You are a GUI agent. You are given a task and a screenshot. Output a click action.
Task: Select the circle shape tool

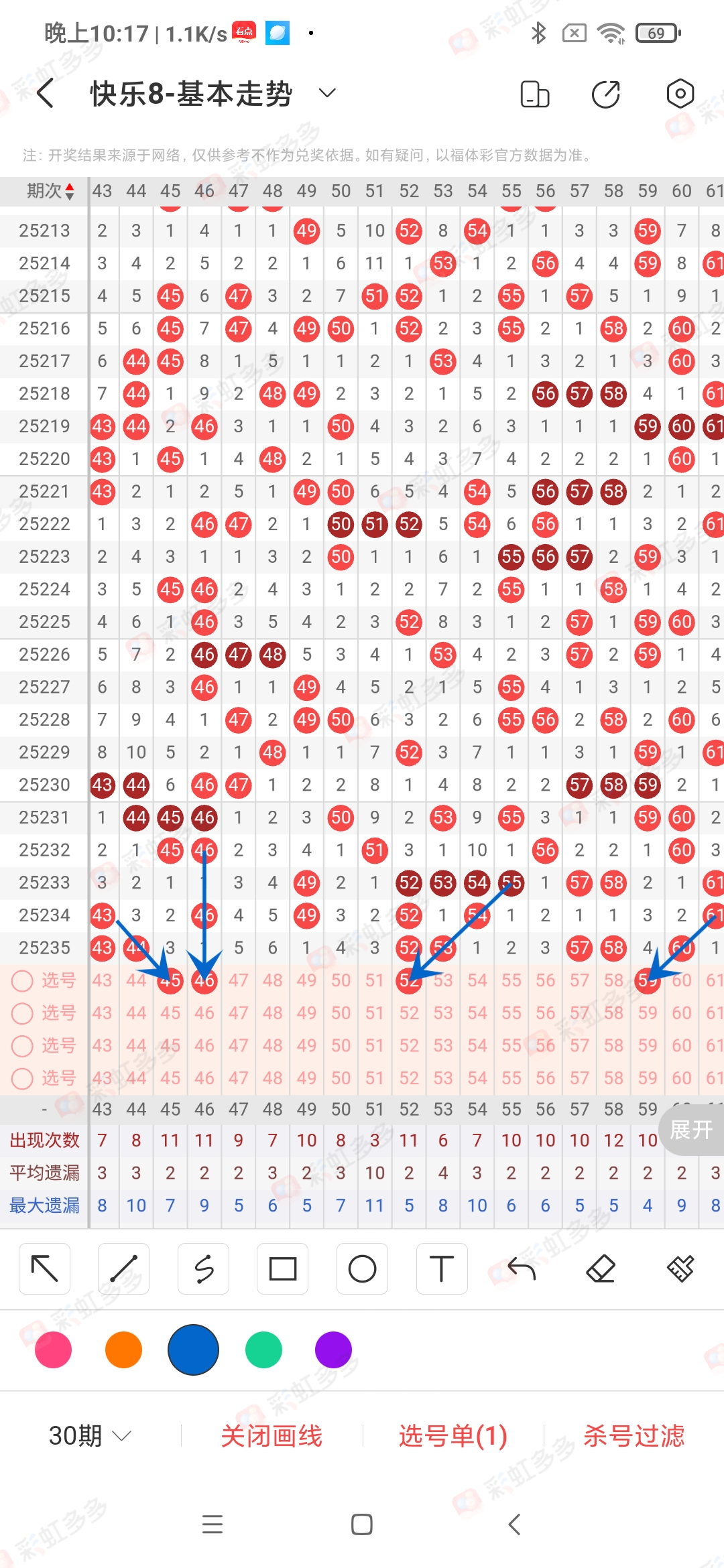pyautogui.click(x=362, y=1268)
